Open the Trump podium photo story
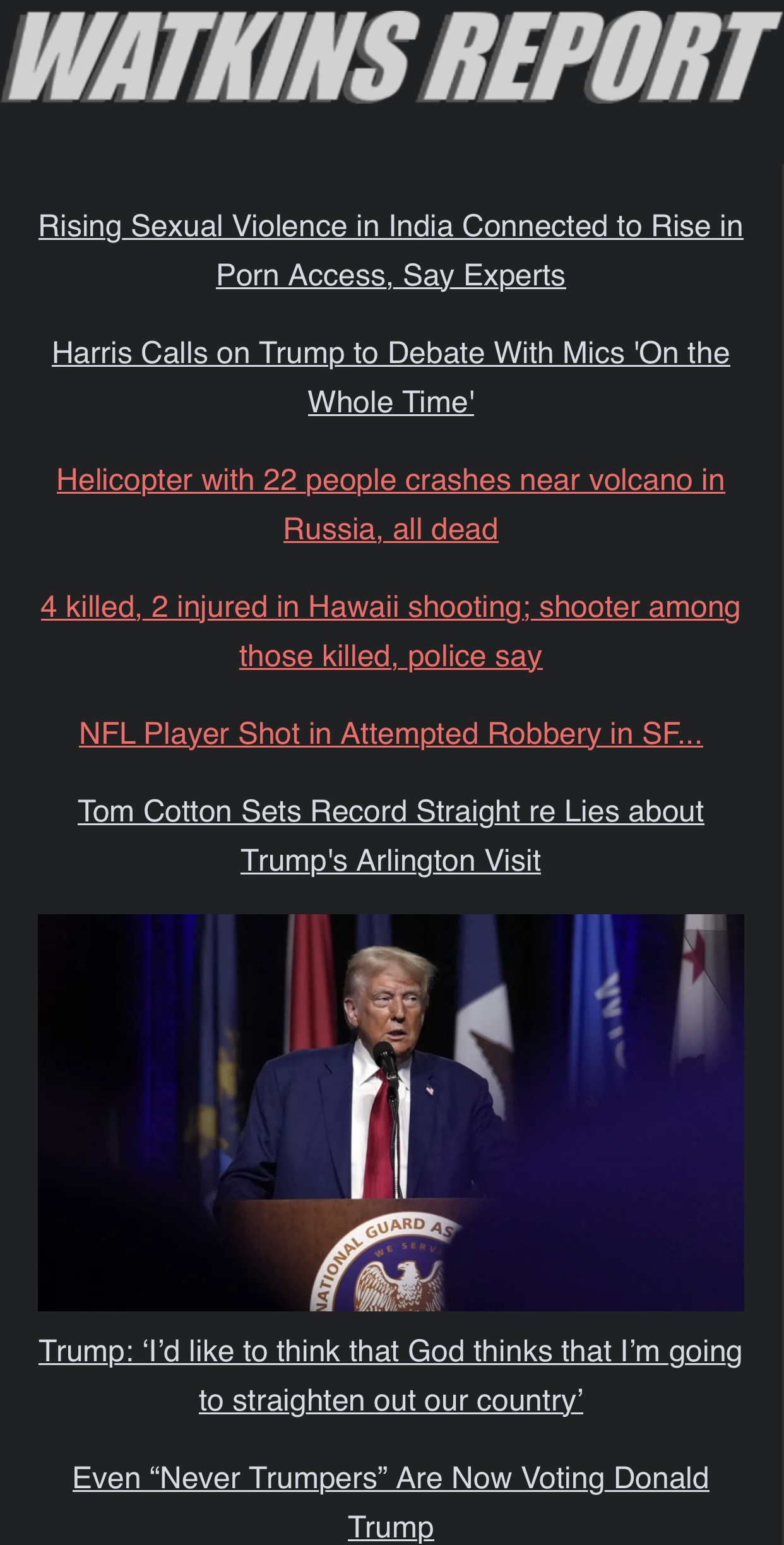Screen dimensions: 784x1545 point(391,1113)
